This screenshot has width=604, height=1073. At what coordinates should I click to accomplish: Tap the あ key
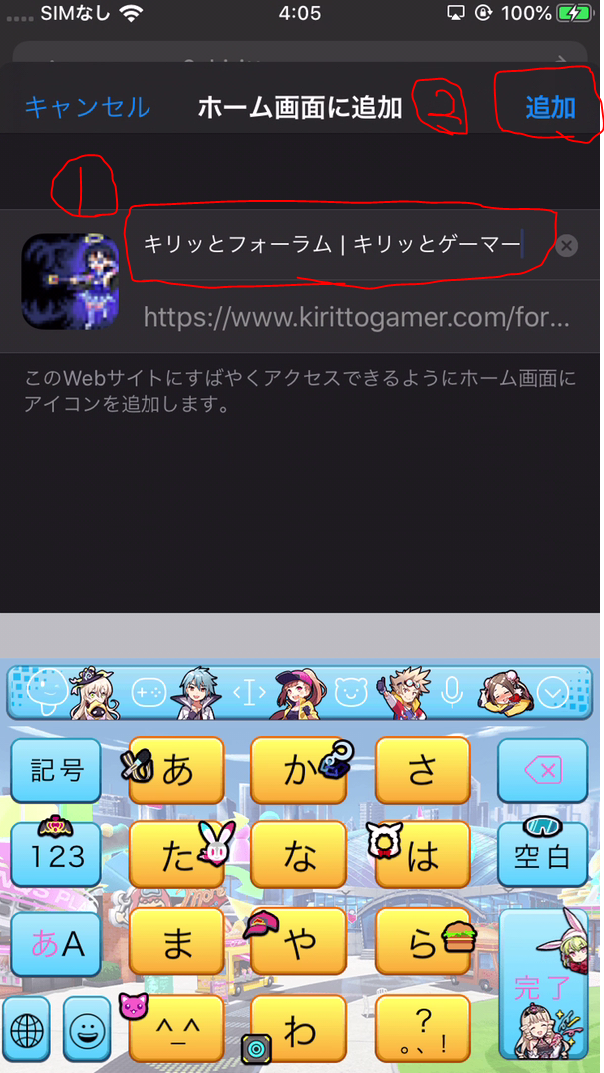[176, 771]
